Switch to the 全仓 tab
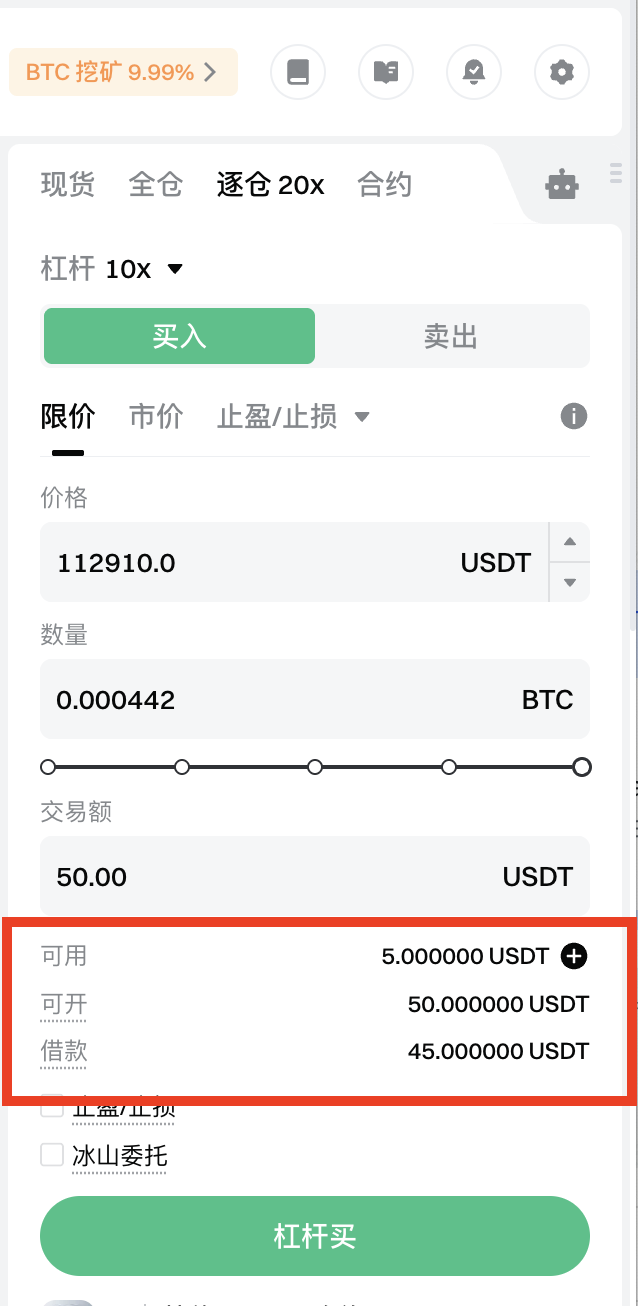The image size is (638, 1306). tap(156, 185)
